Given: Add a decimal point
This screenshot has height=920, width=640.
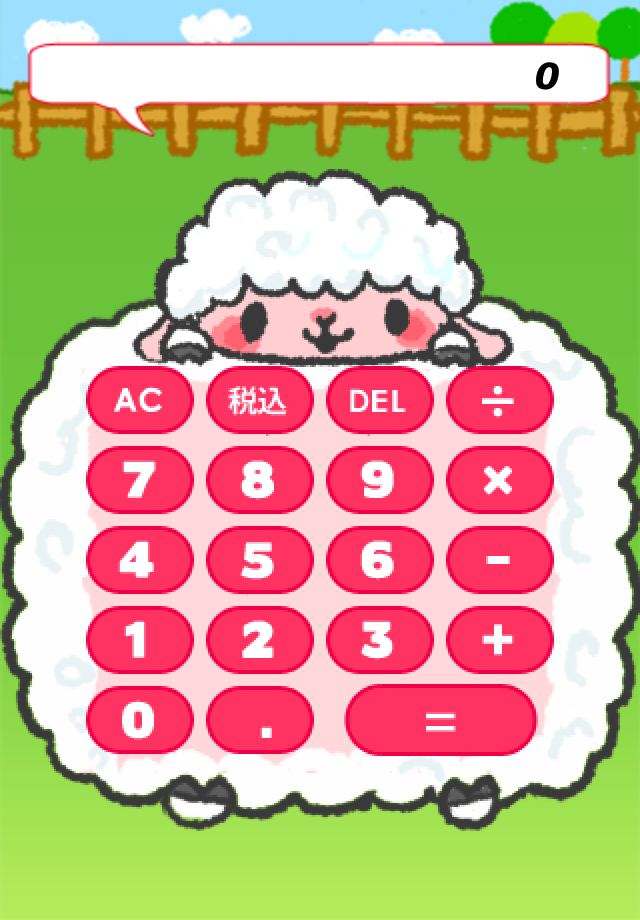Looking at the screenshot, I should [x=259, y=720].
